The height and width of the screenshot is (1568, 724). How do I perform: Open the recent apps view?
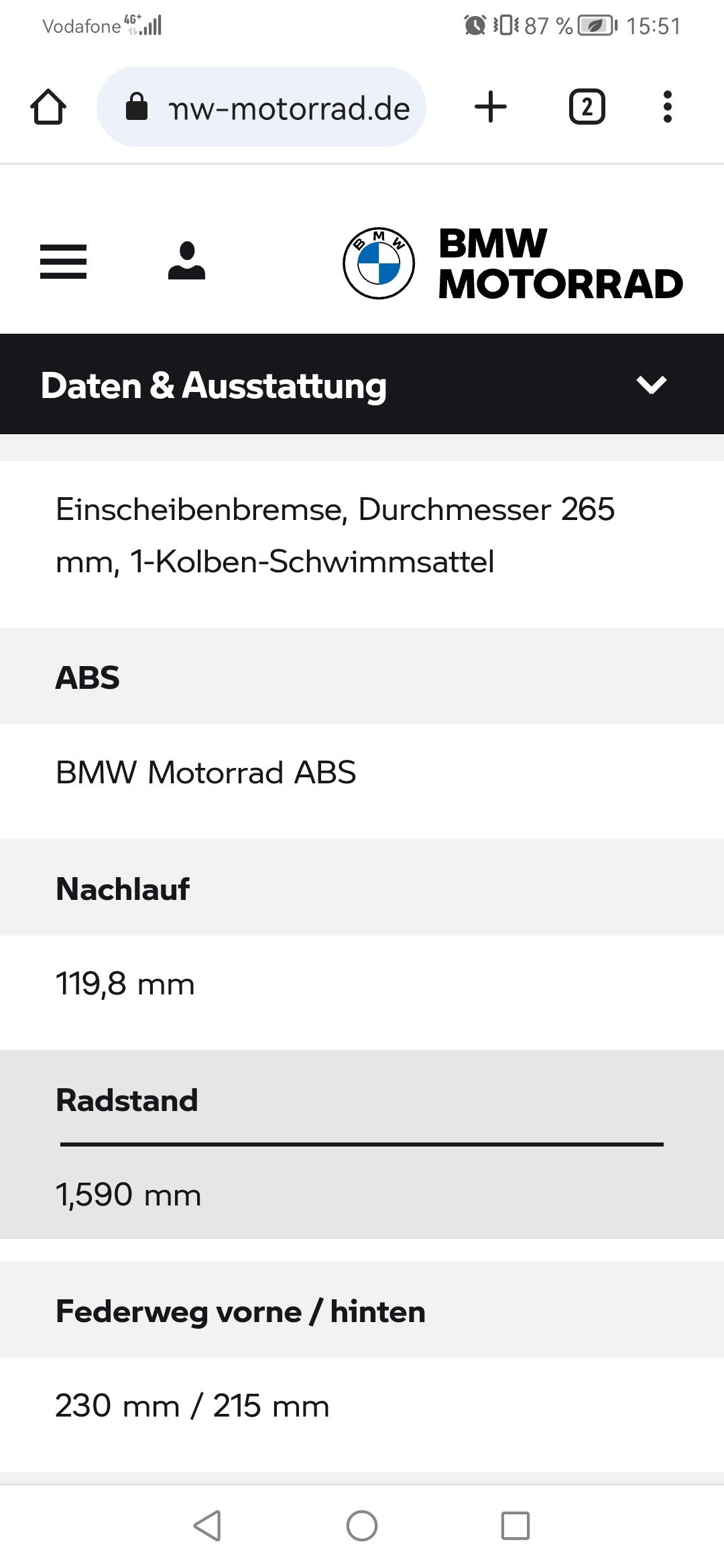click(x=516, y=1526)
